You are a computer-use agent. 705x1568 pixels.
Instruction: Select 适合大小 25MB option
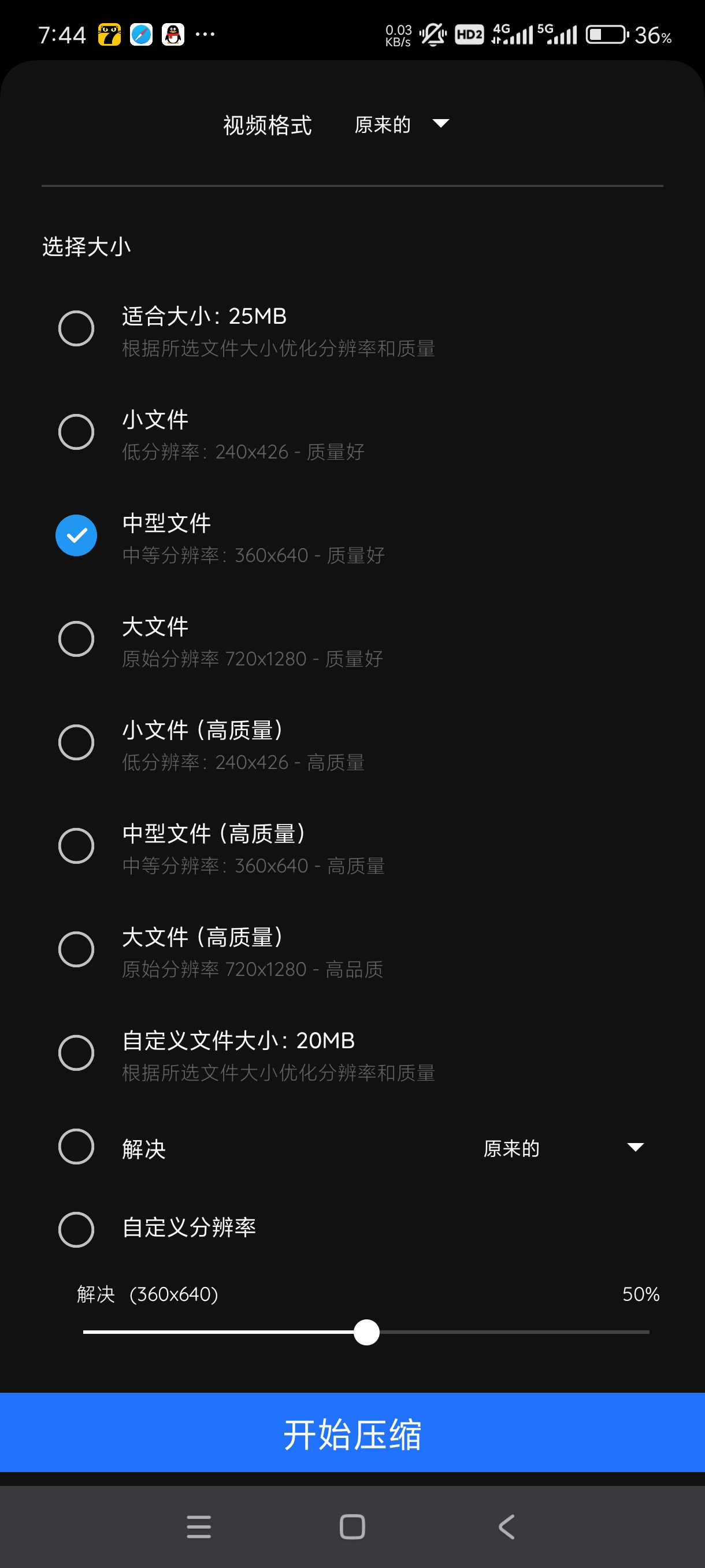(x=76, y=329)
